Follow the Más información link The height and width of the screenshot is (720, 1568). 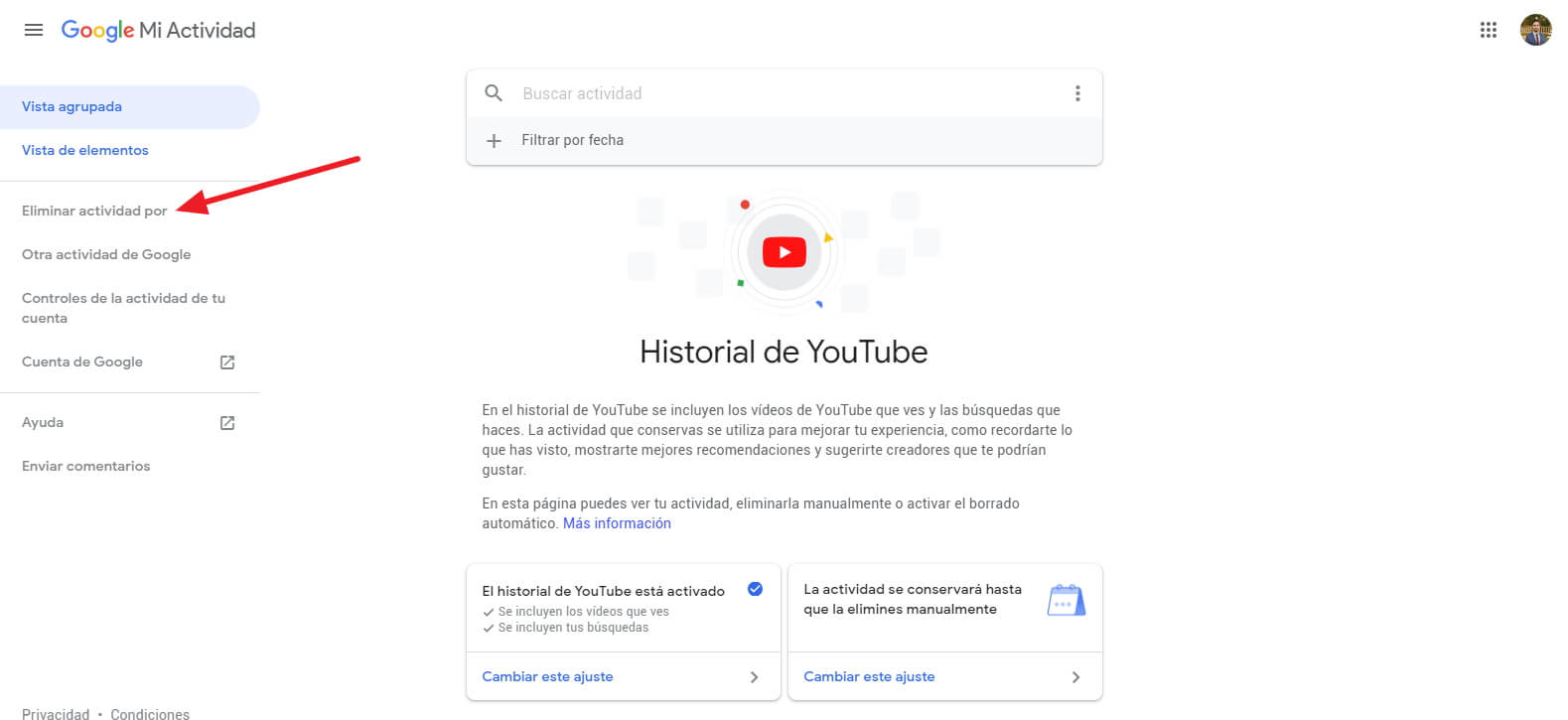[617, 523]
